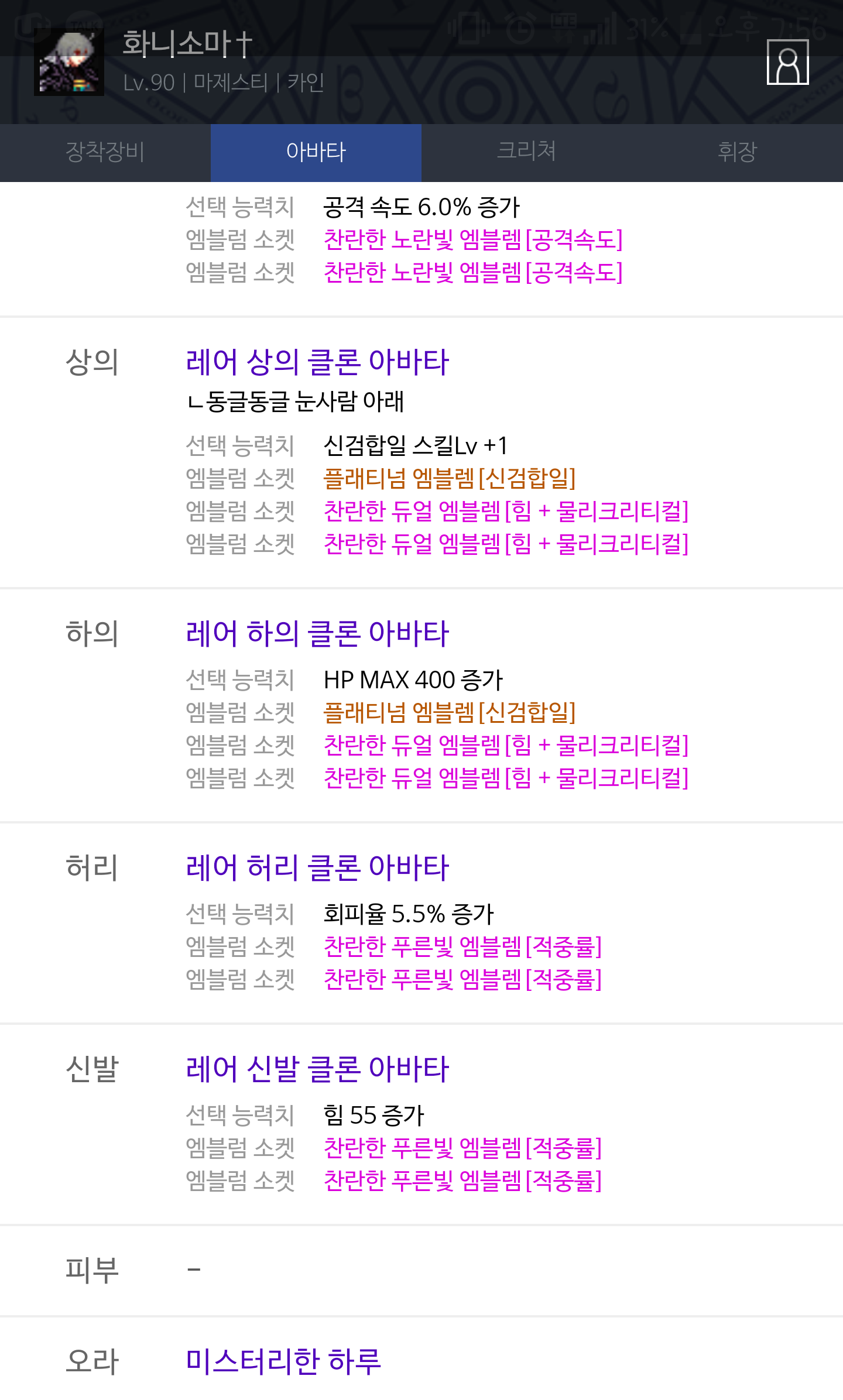Screen dimensions: 843x1400
Task: Switch to the 장착장비 tab
Action: (105, 152)
